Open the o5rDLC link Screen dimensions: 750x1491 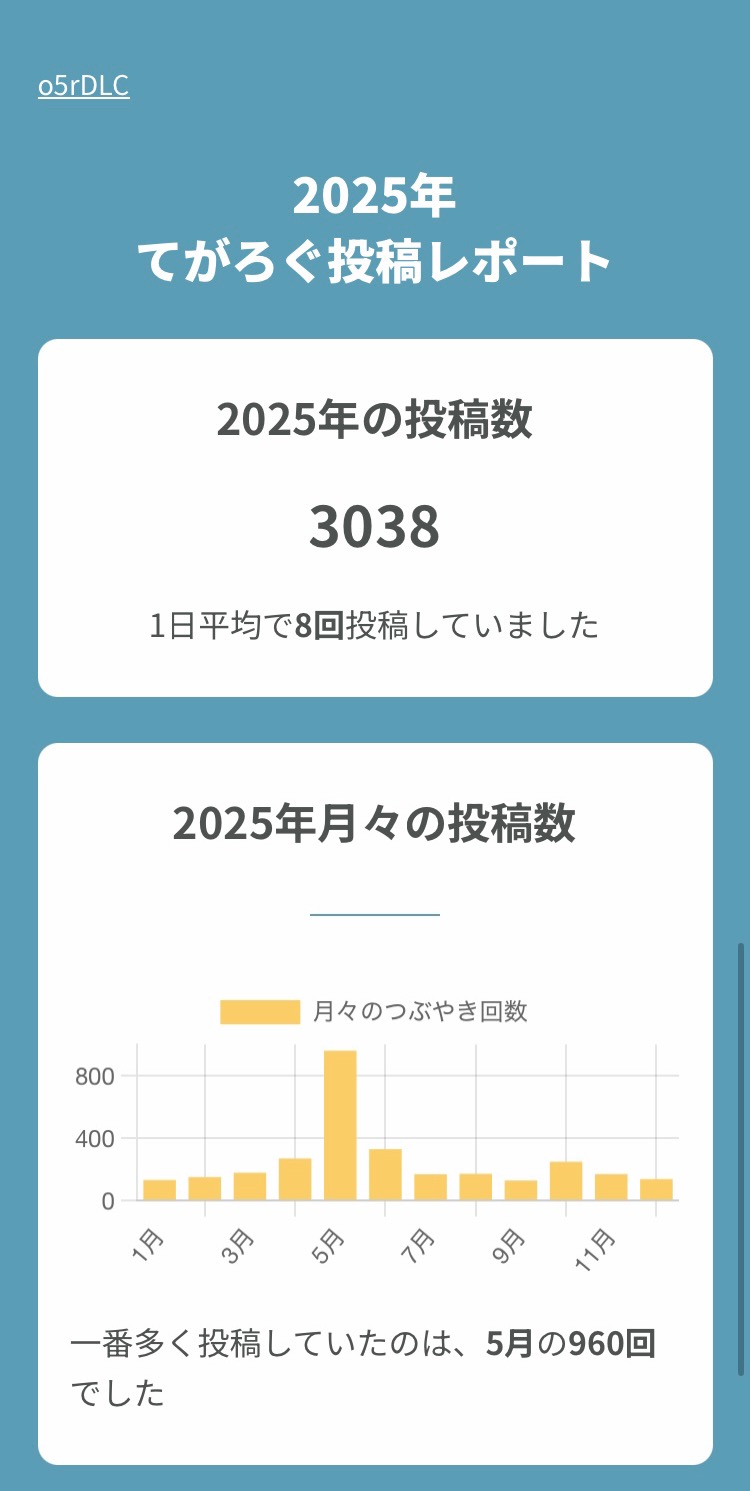[84, 87]
